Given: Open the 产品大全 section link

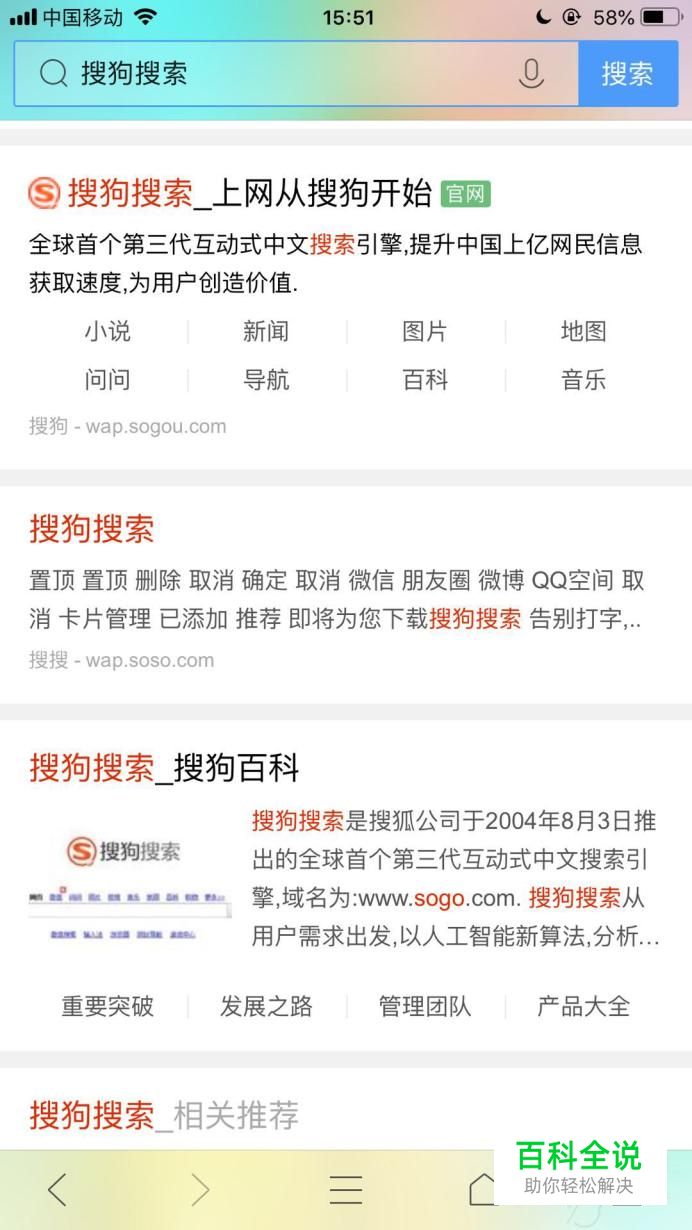Looking at the screenshot, I should point(584,1006).
